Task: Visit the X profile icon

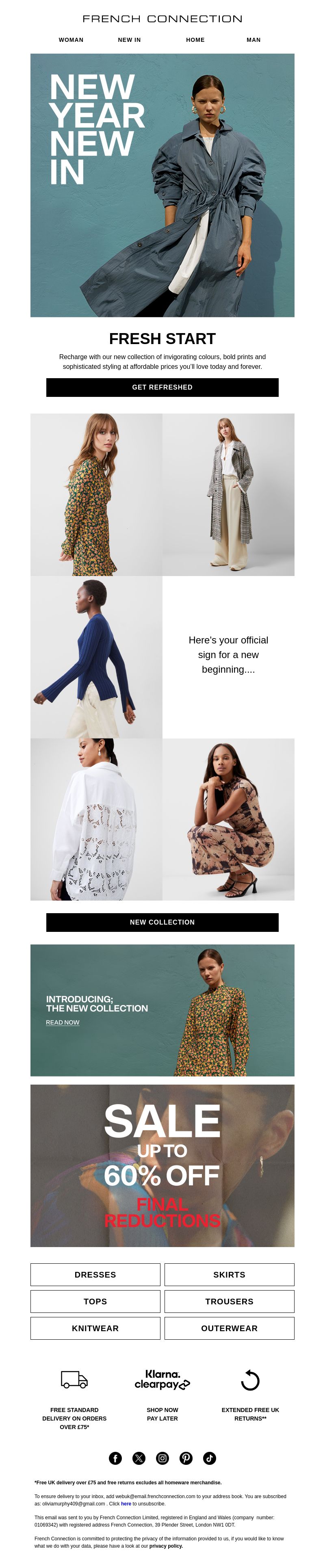Action: pos(139,1458)
